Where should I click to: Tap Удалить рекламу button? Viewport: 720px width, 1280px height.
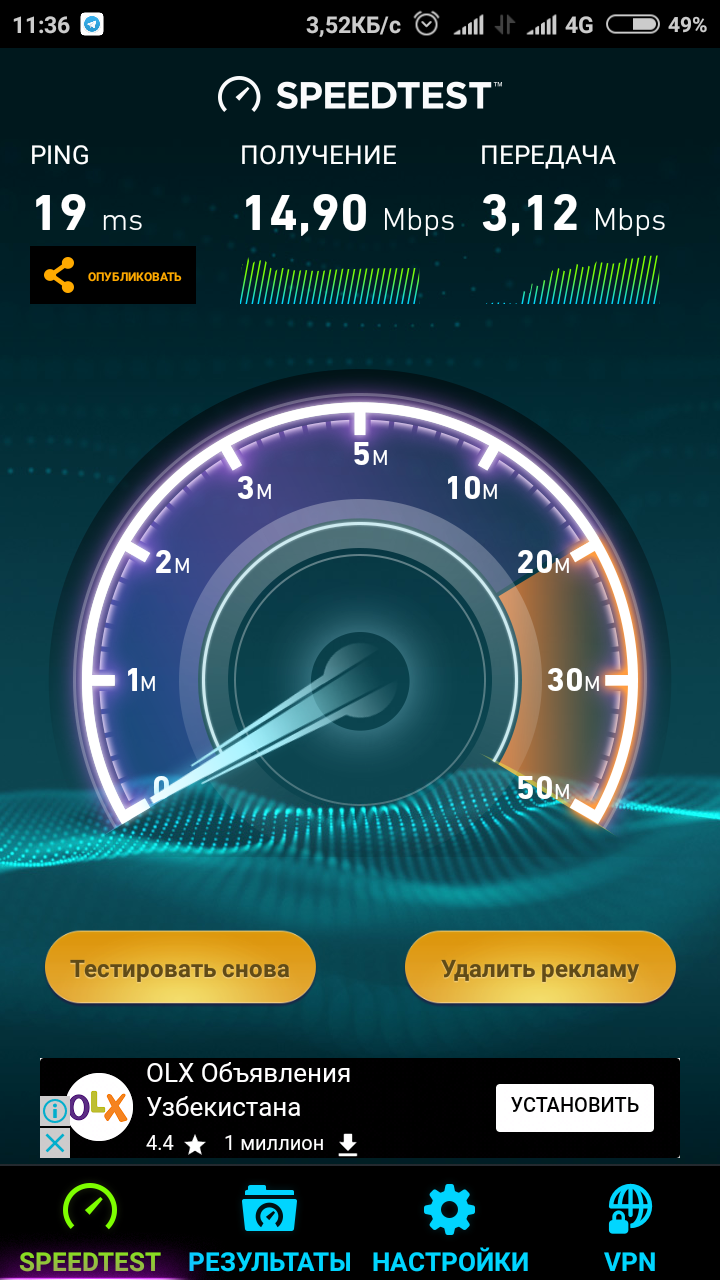tap(540, 968)
